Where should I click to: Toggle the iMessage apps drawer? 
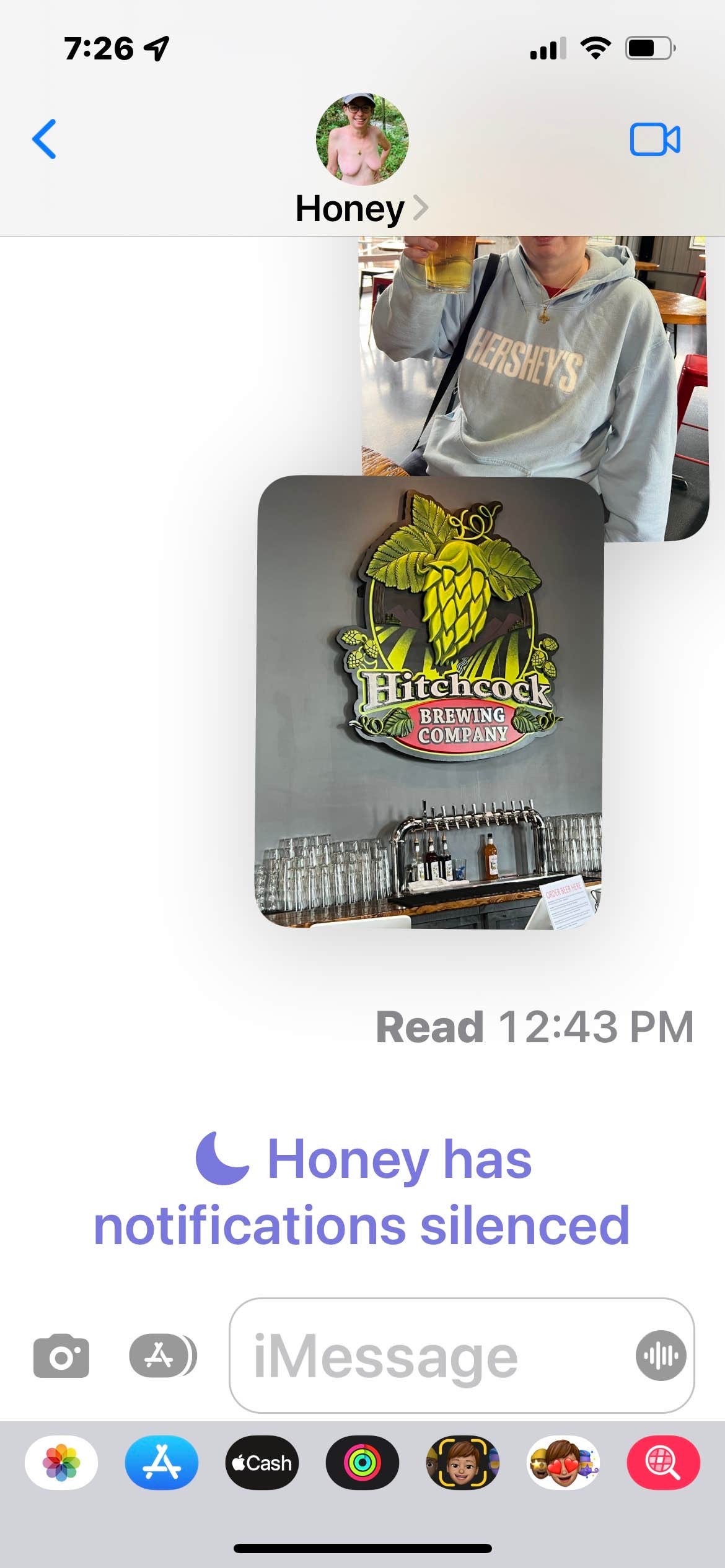tap(163, 1355)
